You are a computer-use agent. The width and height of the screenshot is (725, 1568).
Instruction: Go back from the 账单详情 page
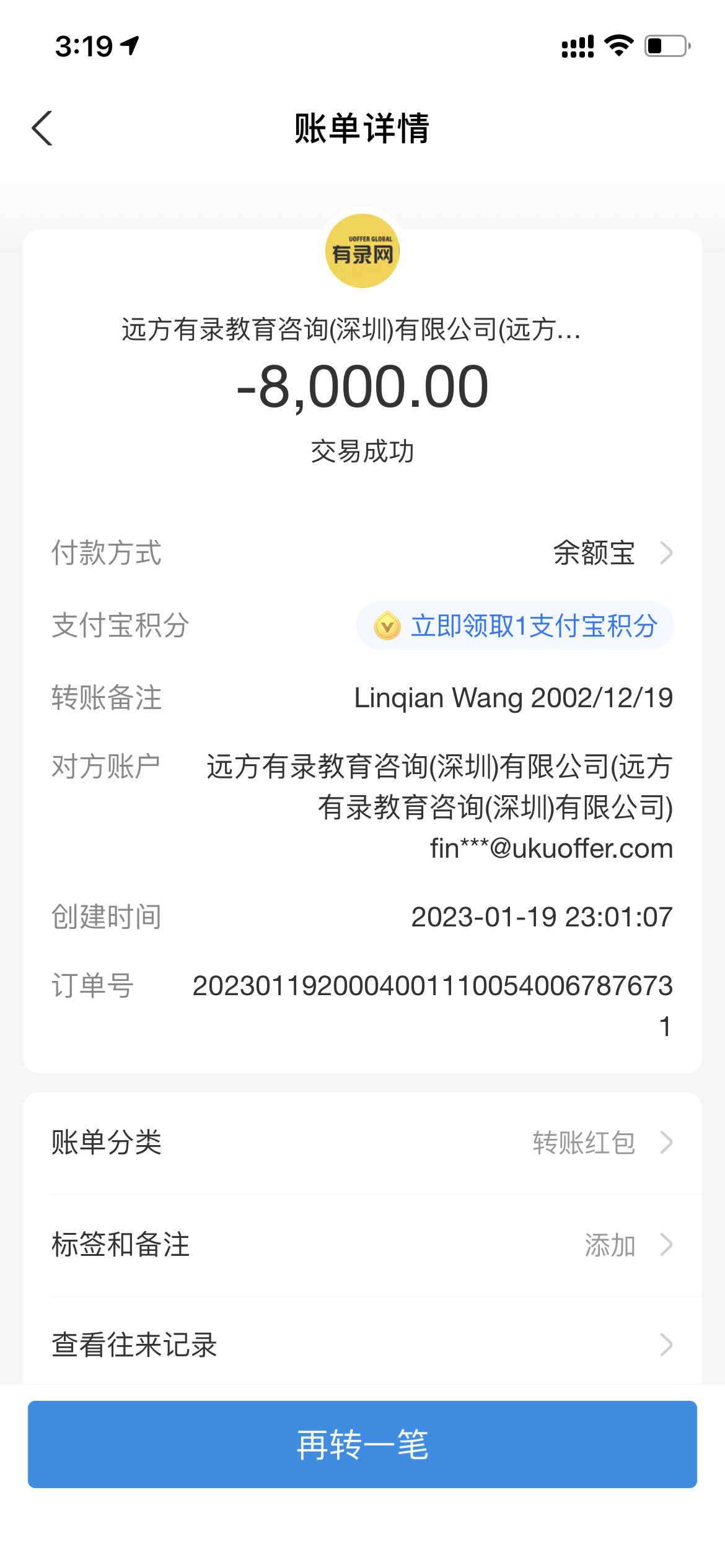click(x=42, y=129)
